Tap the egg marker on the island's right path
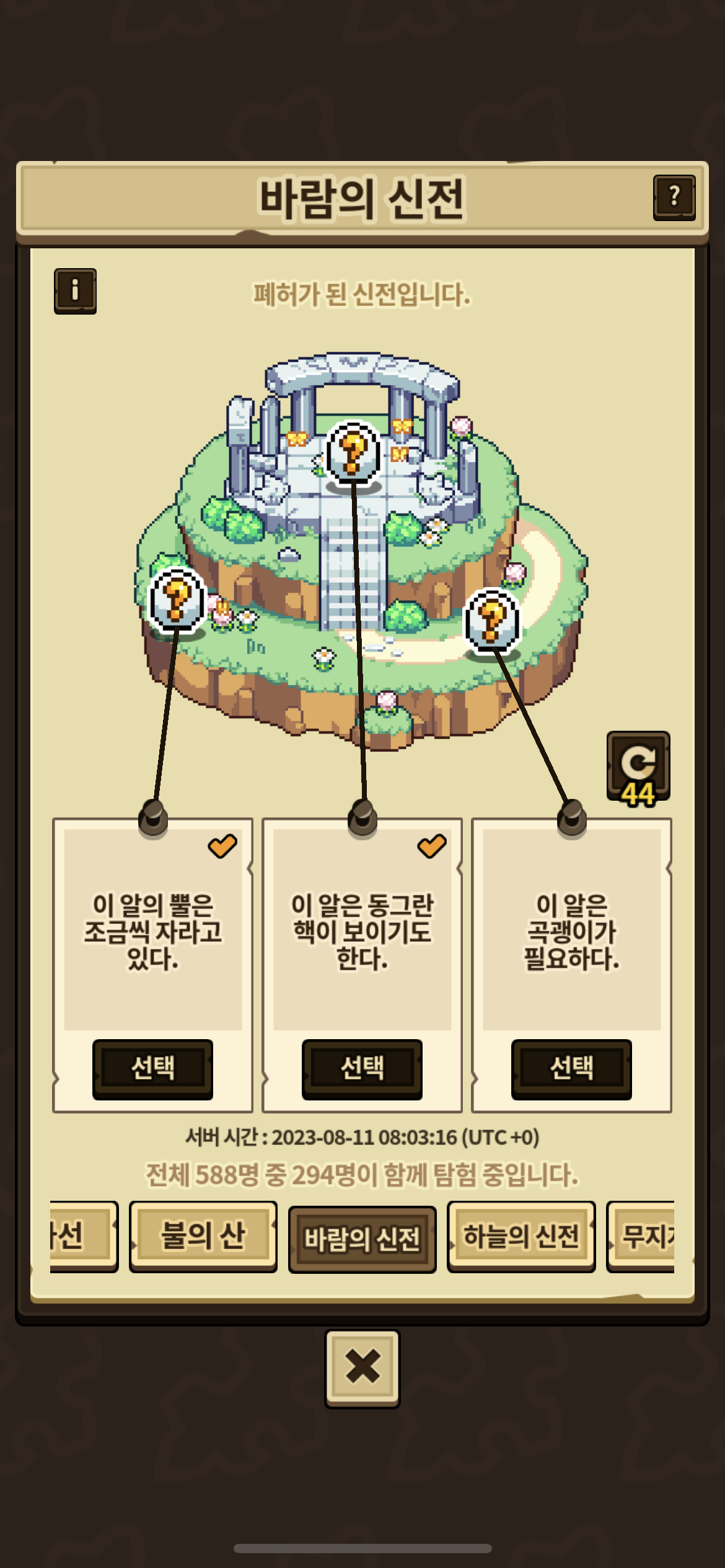Image resolution: width=725 pixels, height=1568 pixels. pos(492,621)
